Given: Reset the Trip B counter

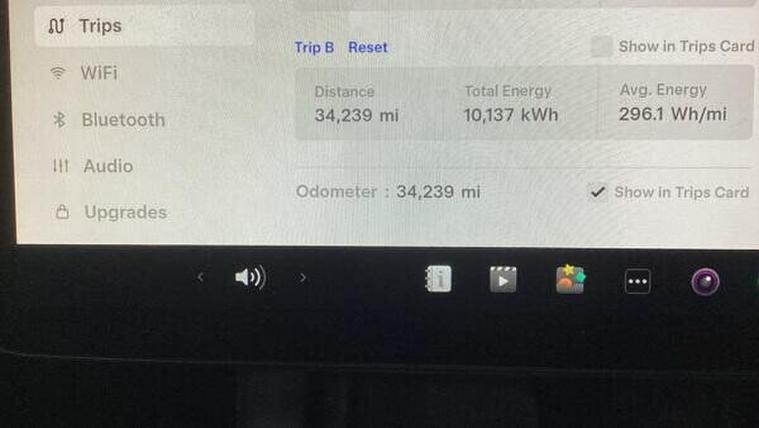Looking at the screenshot, I should tap(367, 47).
